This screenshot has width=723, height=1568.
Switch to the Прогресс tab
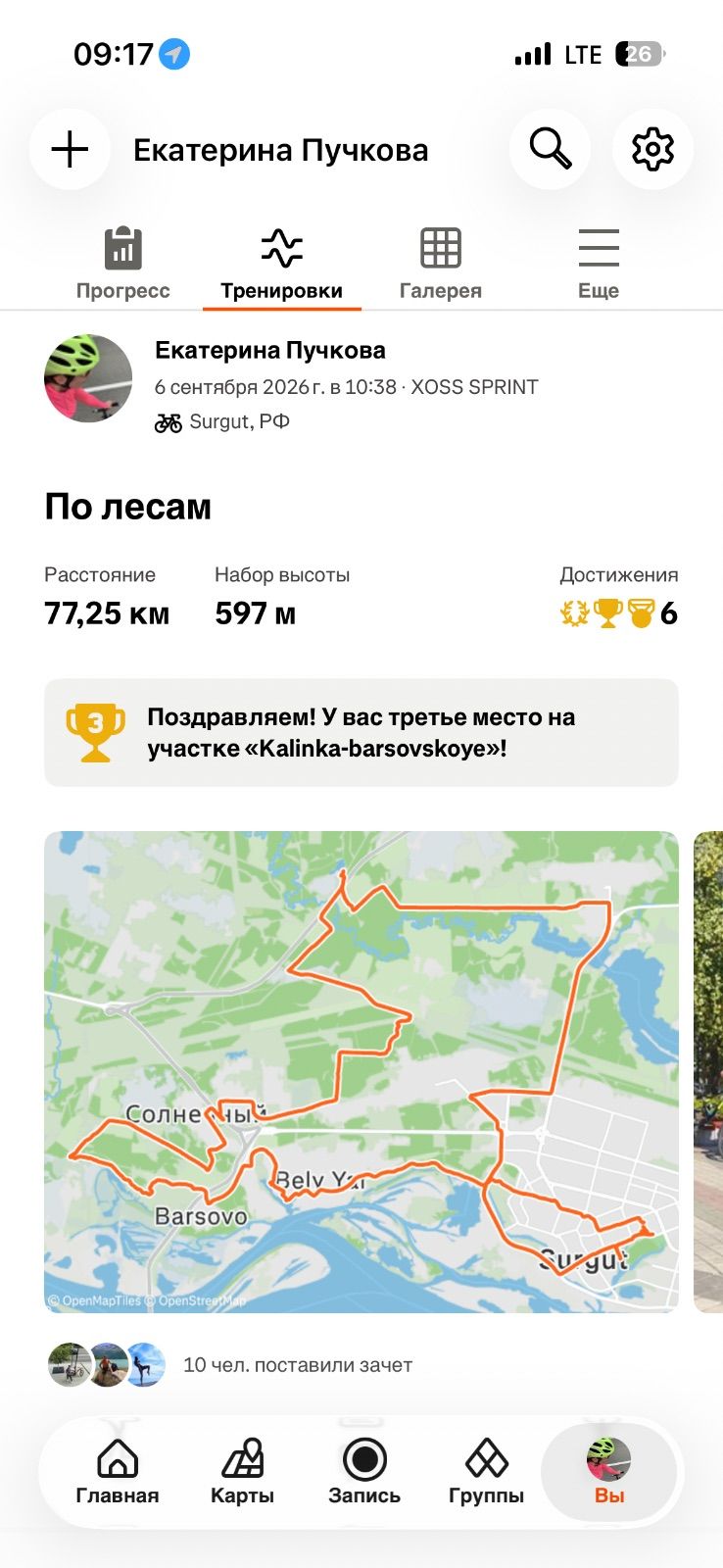coord(123,263)
